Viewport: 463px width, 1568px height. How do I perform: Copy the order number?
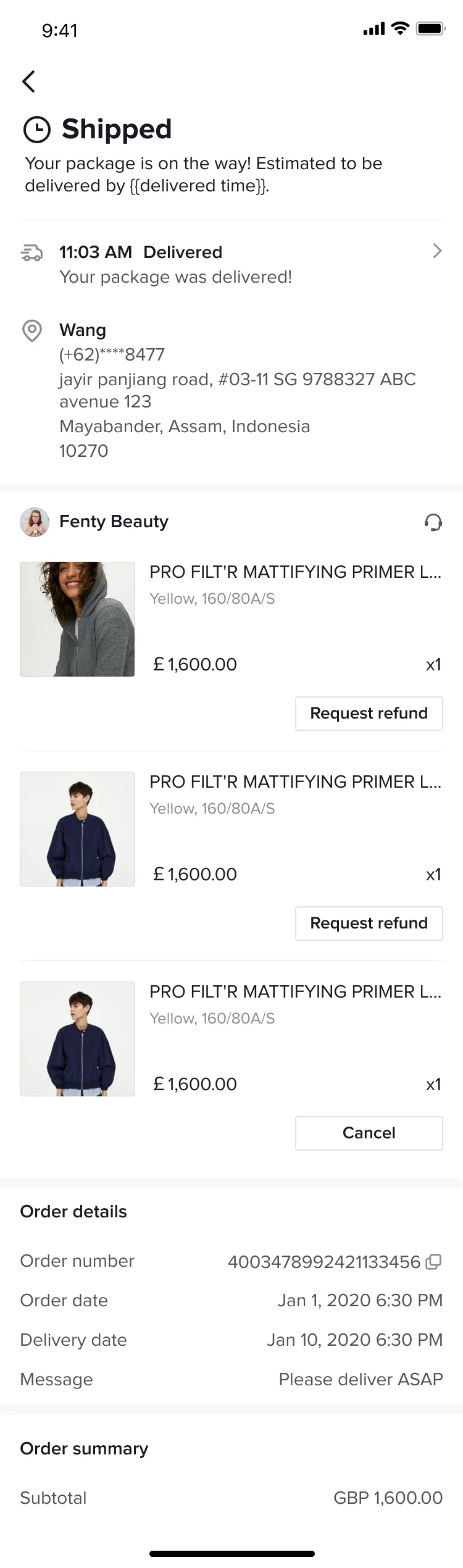(x=434, y=1262)
